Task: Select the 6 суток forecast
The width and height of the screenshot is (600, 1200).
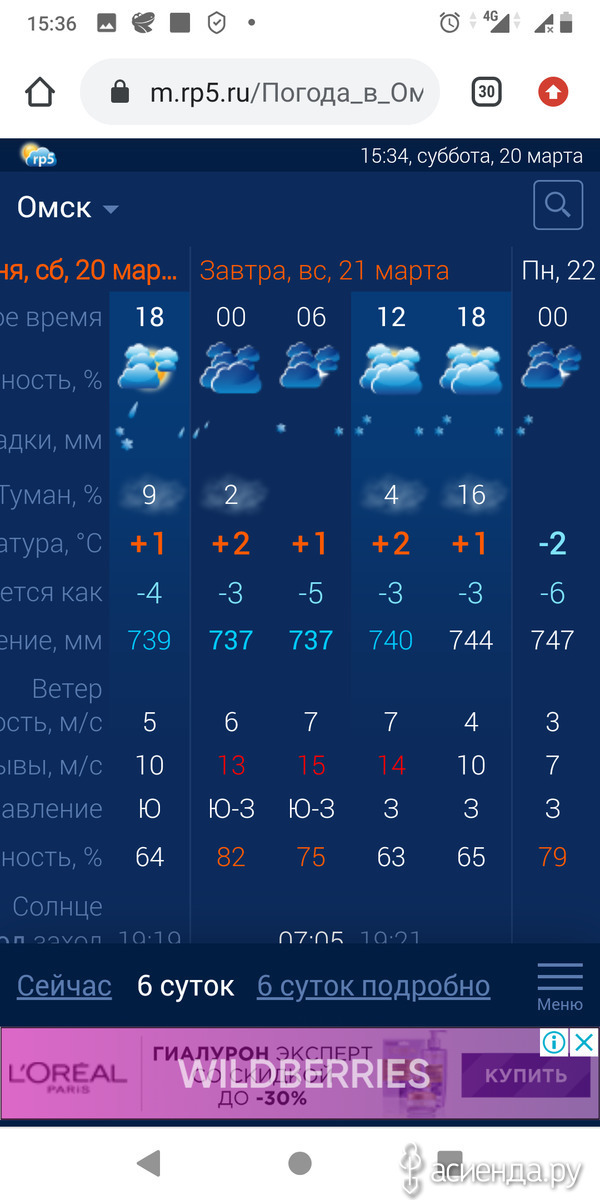Action: 185,986
